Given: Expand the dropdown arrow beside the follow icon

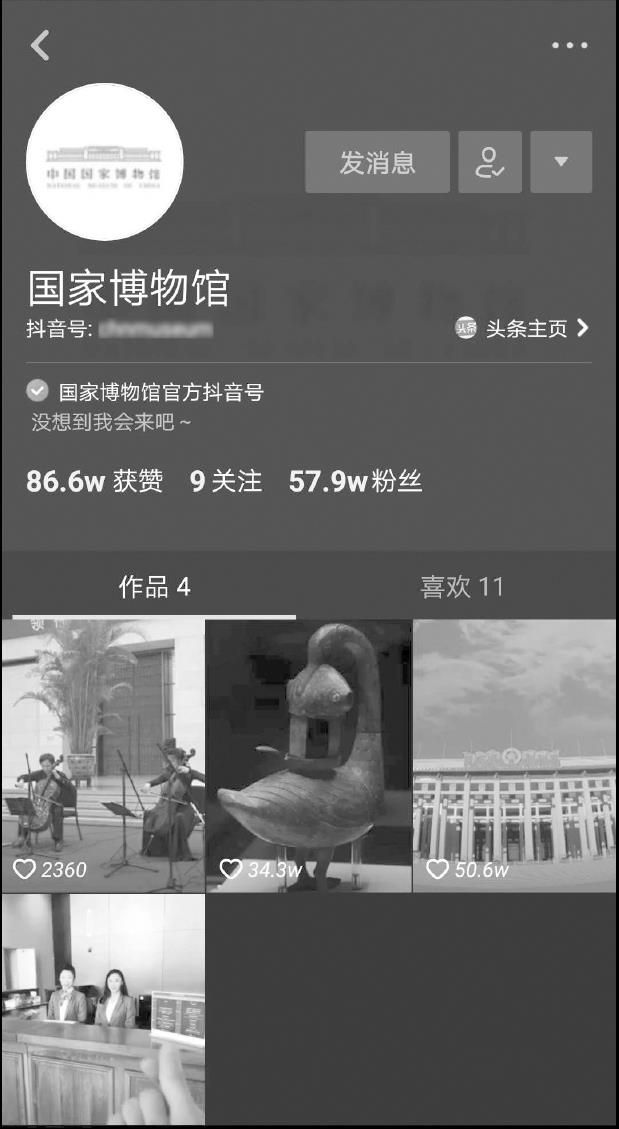Looking at the screenshot, I should [561, 162].
